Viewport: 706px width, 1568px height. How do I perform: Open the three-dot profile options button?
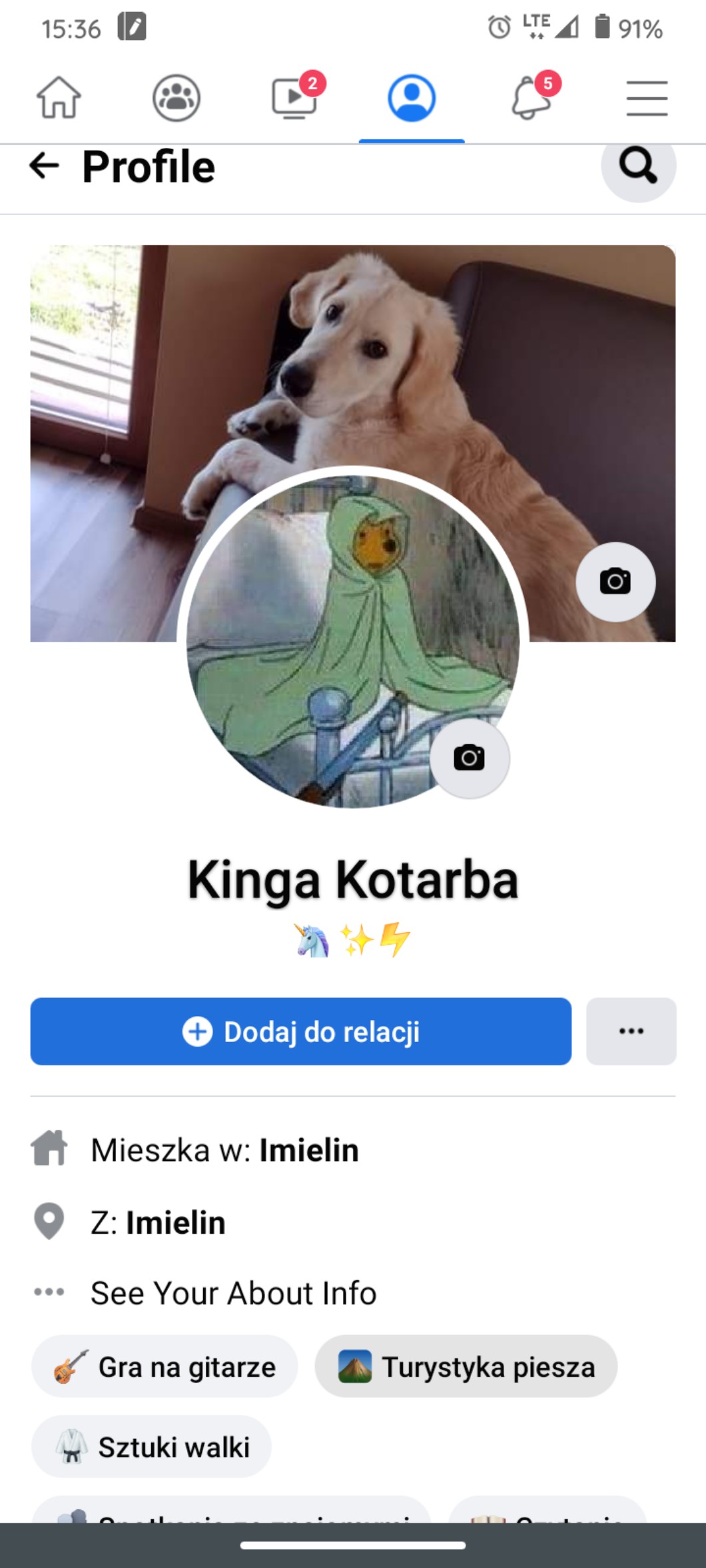[x=631, y=1031]
